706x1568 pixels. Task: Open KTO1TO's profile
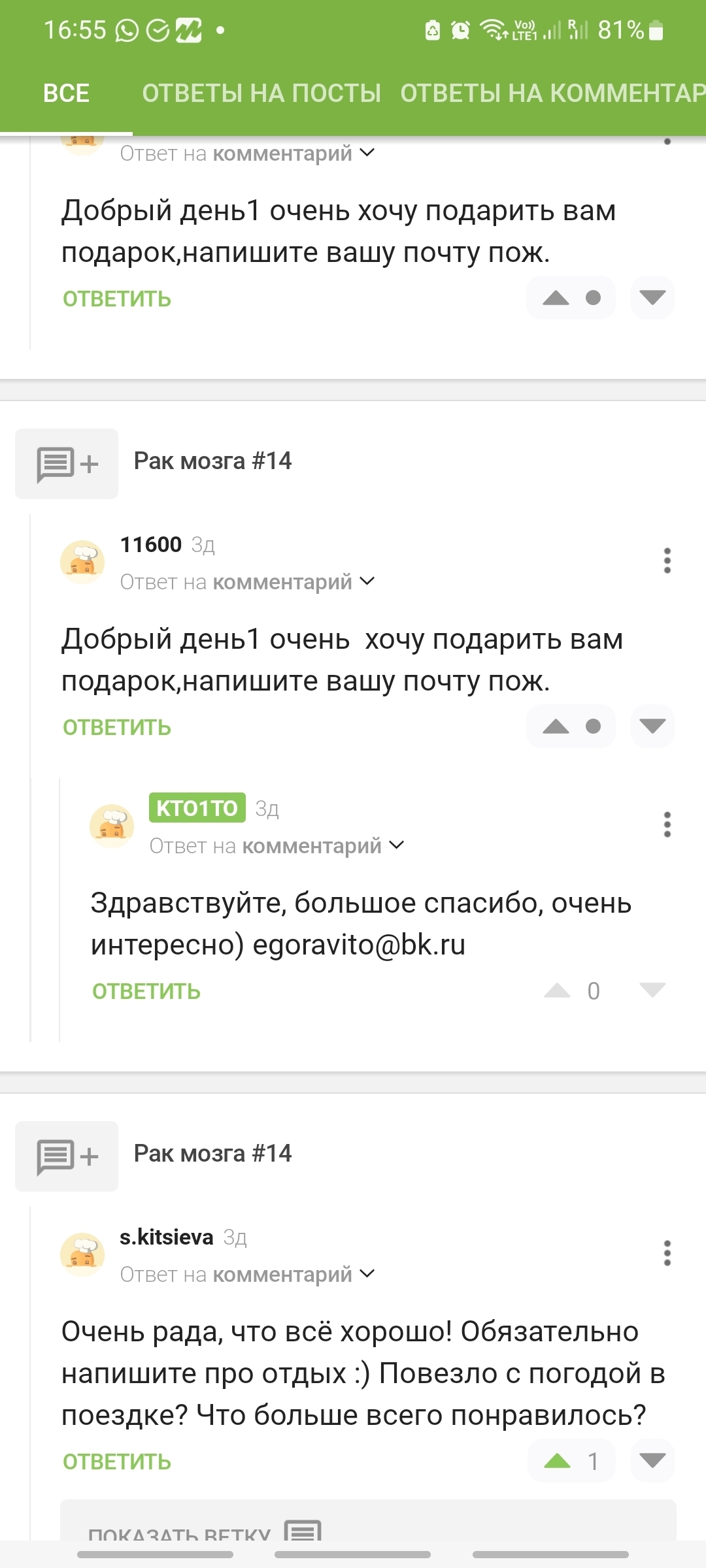(x=197, y=808)
